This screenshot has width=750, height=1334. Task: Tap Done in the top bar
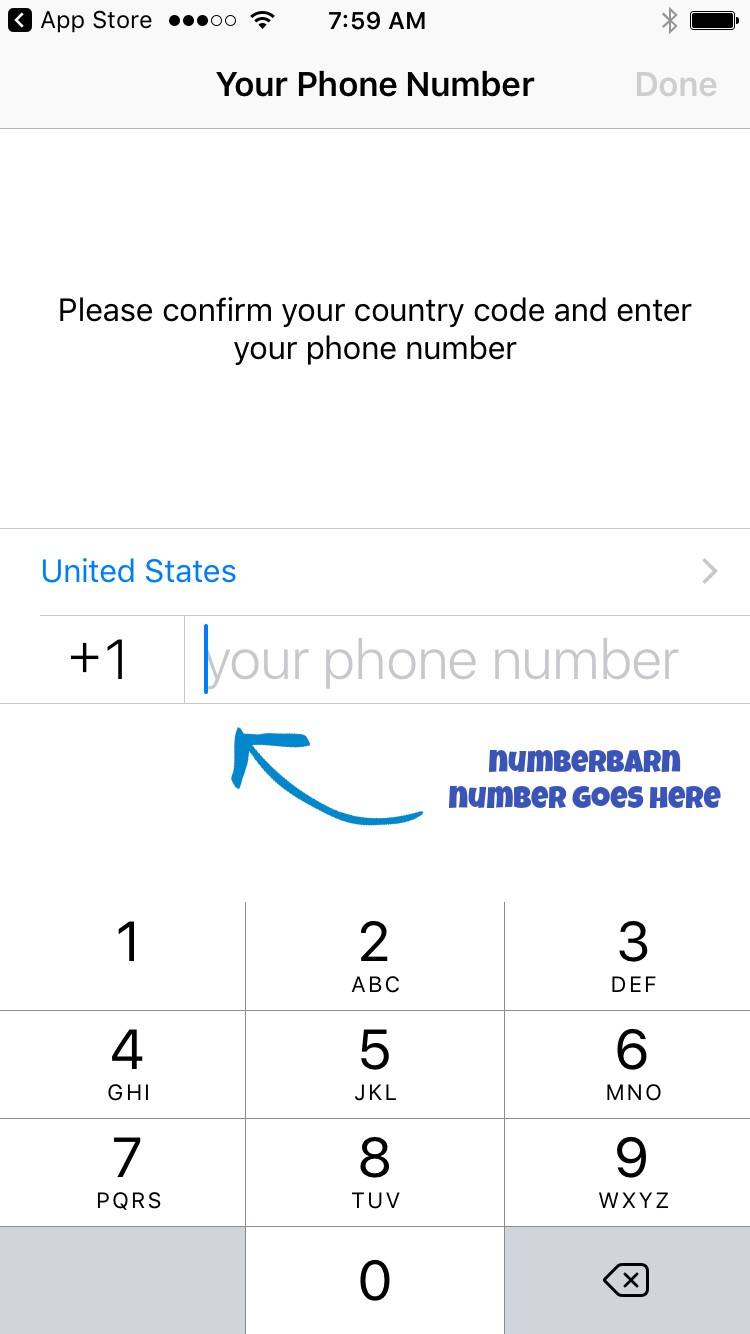coord(676,85)
